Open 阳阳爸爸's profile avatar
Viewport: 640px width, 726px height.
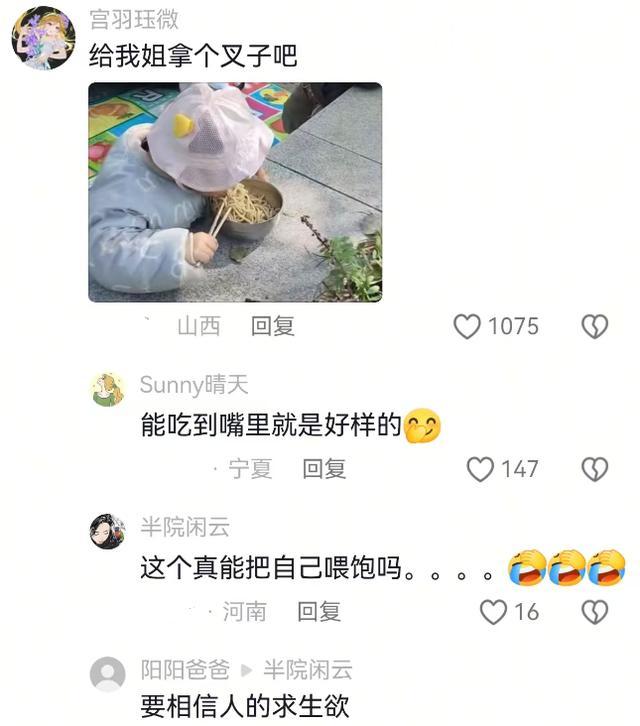[x=108, y=674]
